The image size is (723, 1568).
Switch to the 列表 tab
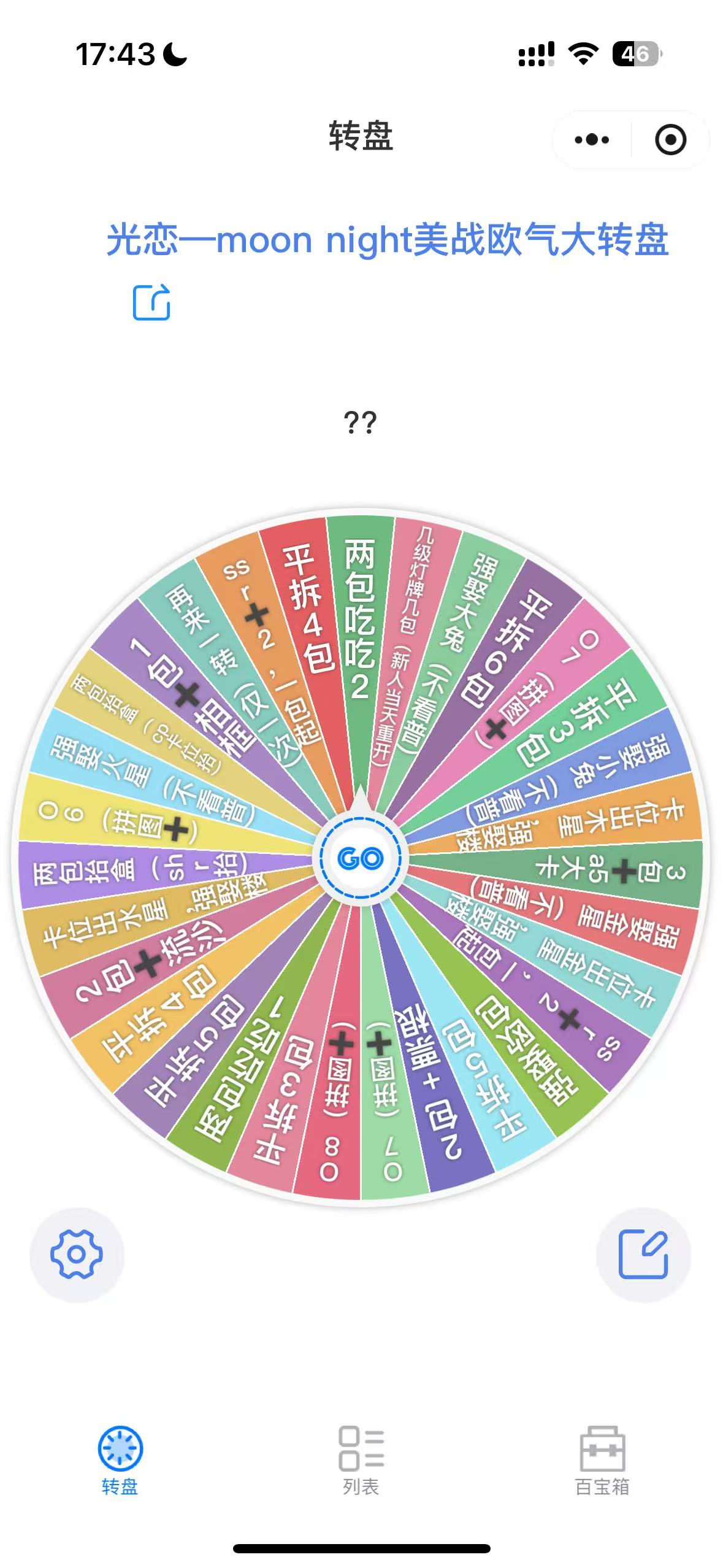pos(361,1461)
